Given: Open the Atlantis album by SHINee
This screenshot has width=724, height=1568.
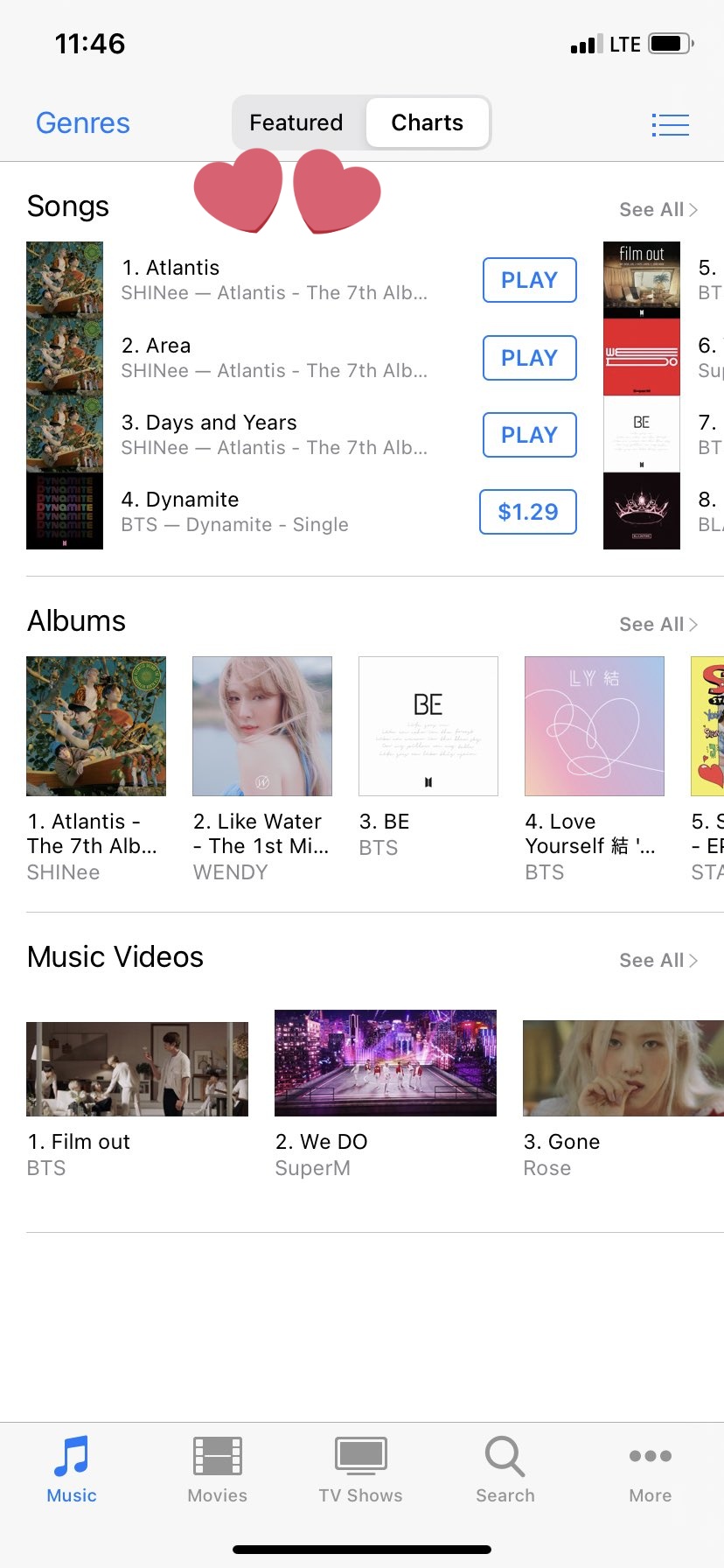Looking at the screenshot, I should coord(96,726).
